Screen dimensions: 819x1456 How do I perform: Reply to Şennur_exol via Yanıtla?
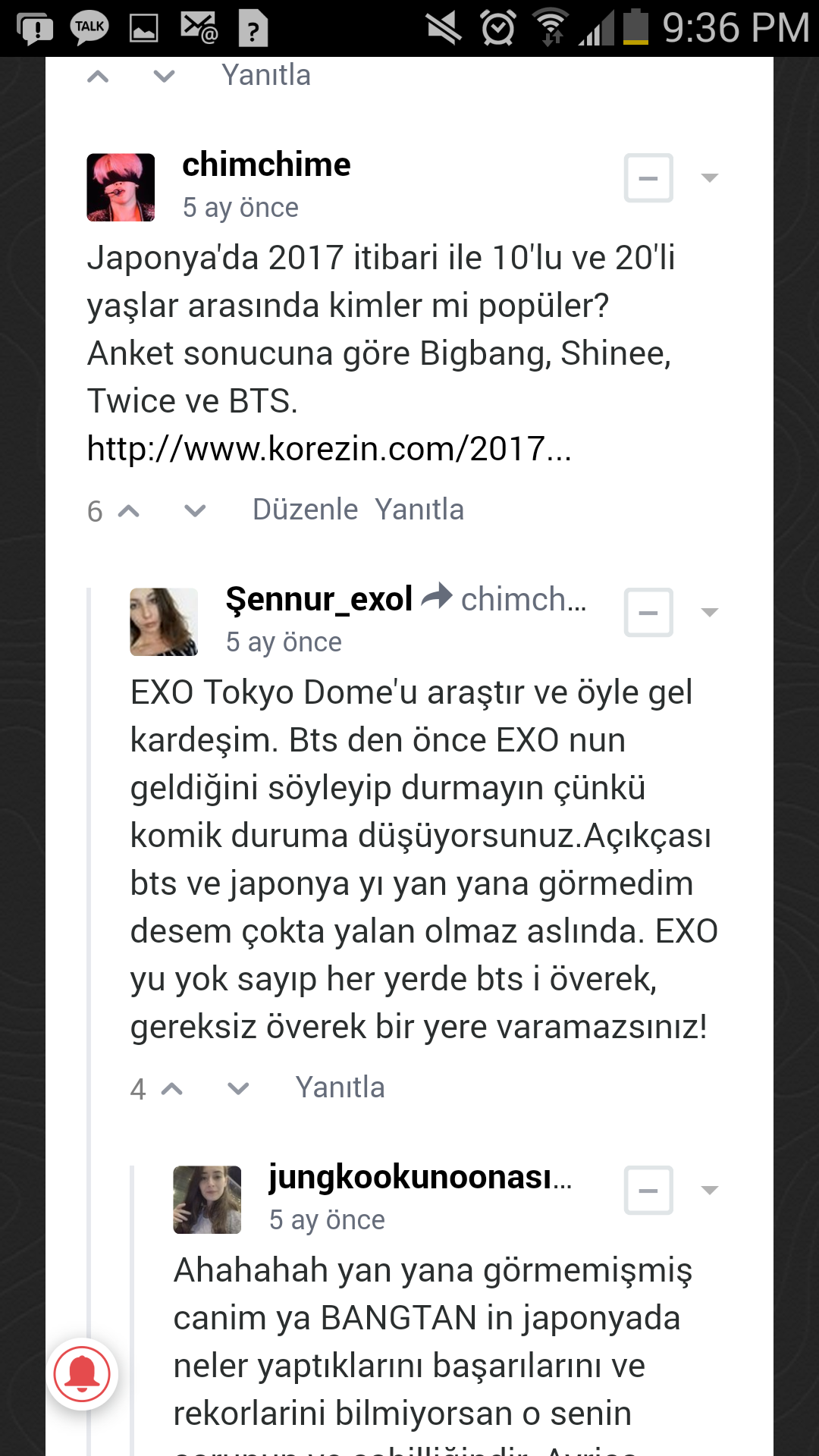(340, 1087)
